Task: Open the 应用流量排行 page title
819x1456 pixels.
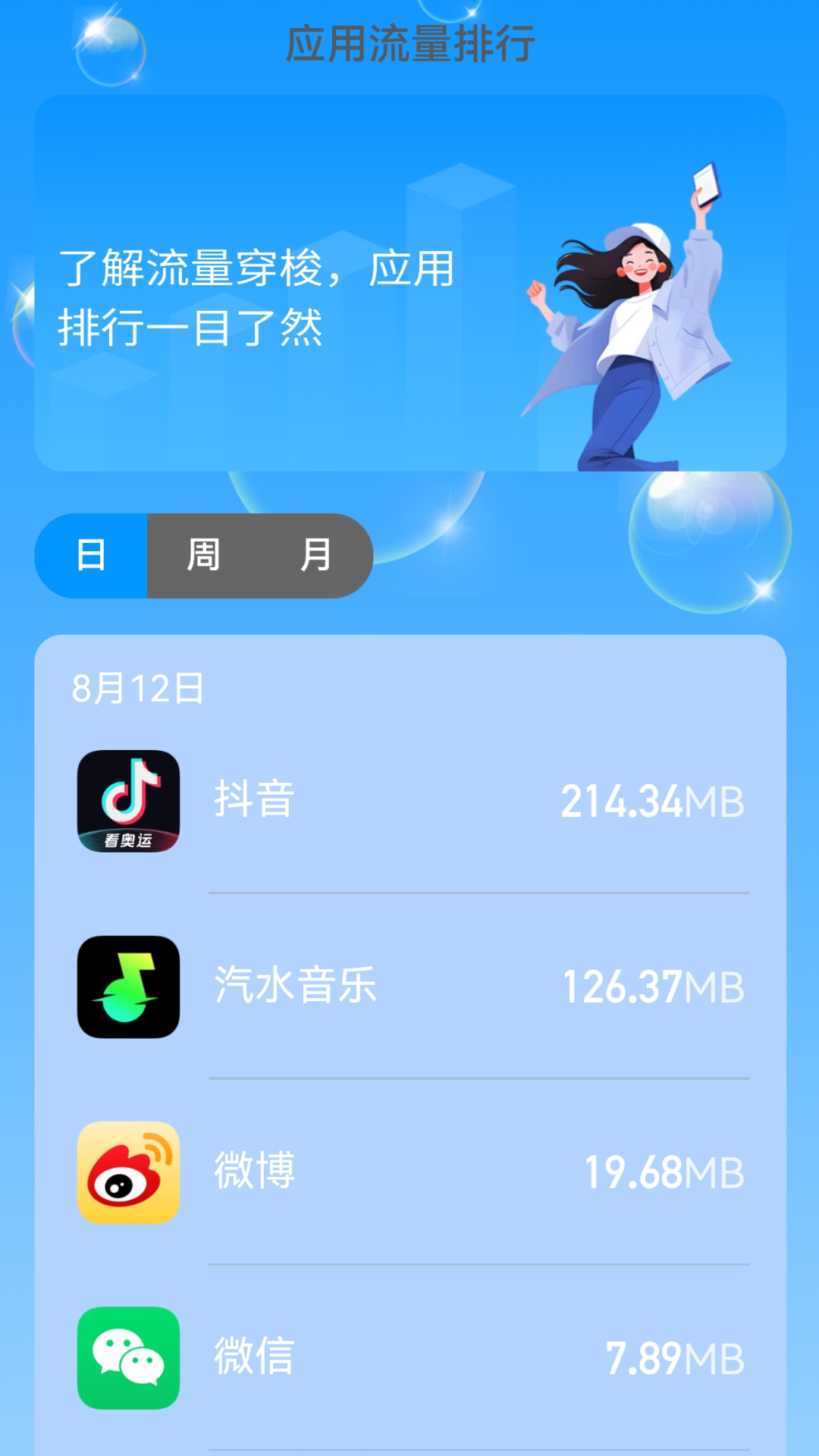Action: click(409, 42)
